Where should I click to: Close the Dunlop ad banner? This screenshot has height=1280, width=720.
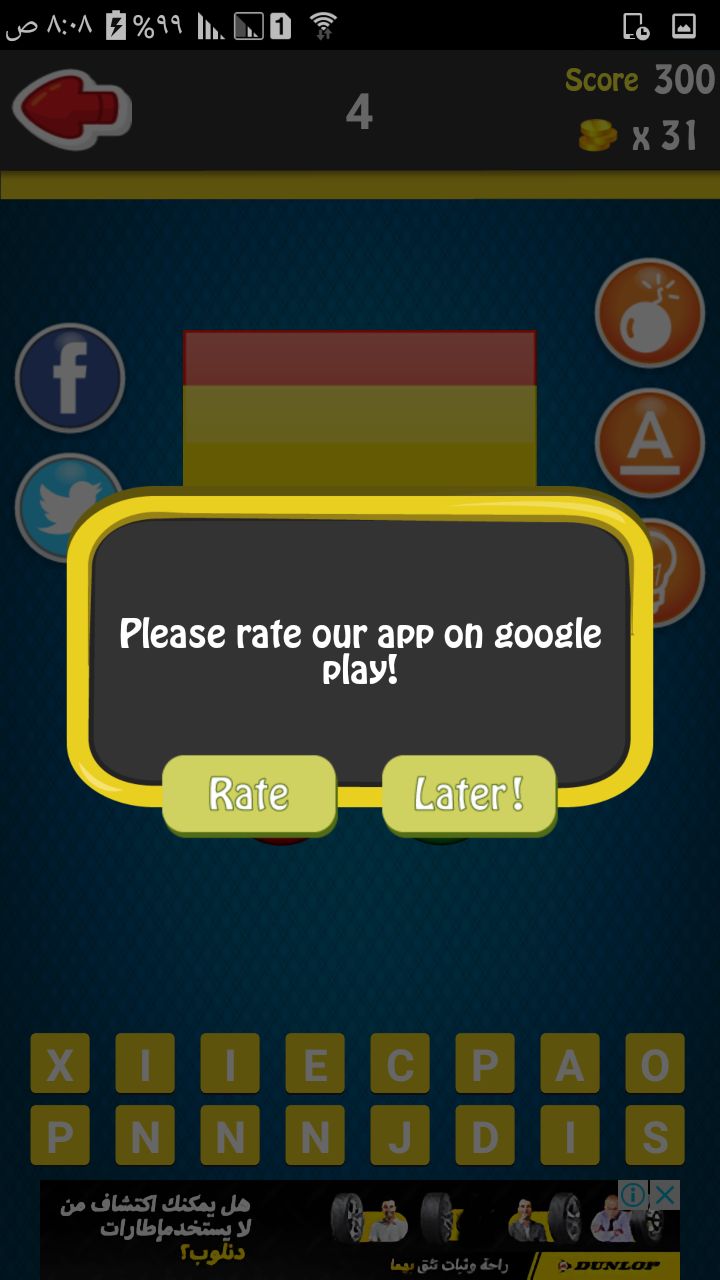coord(666,1194)
